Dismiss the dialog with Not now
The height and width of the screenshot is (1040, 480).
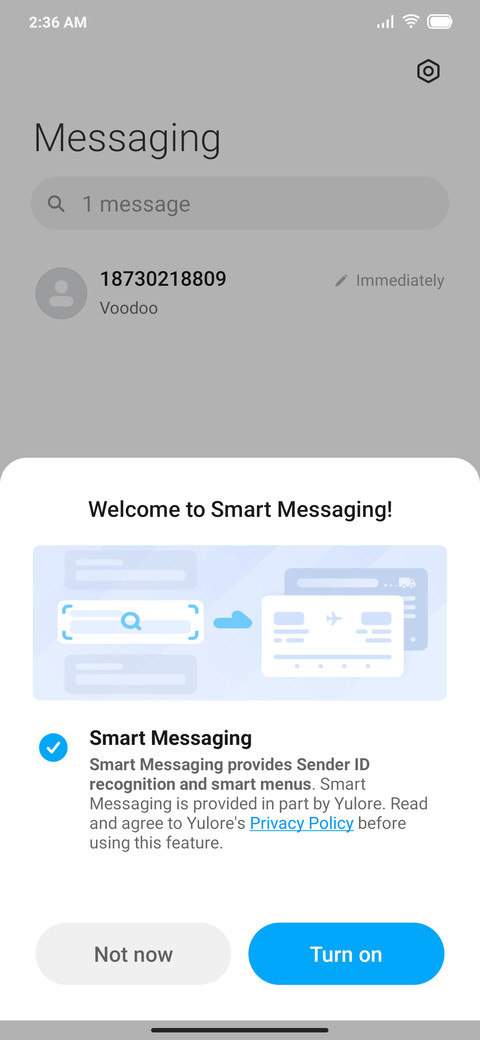pyautogui.click(x=133, y=954)
